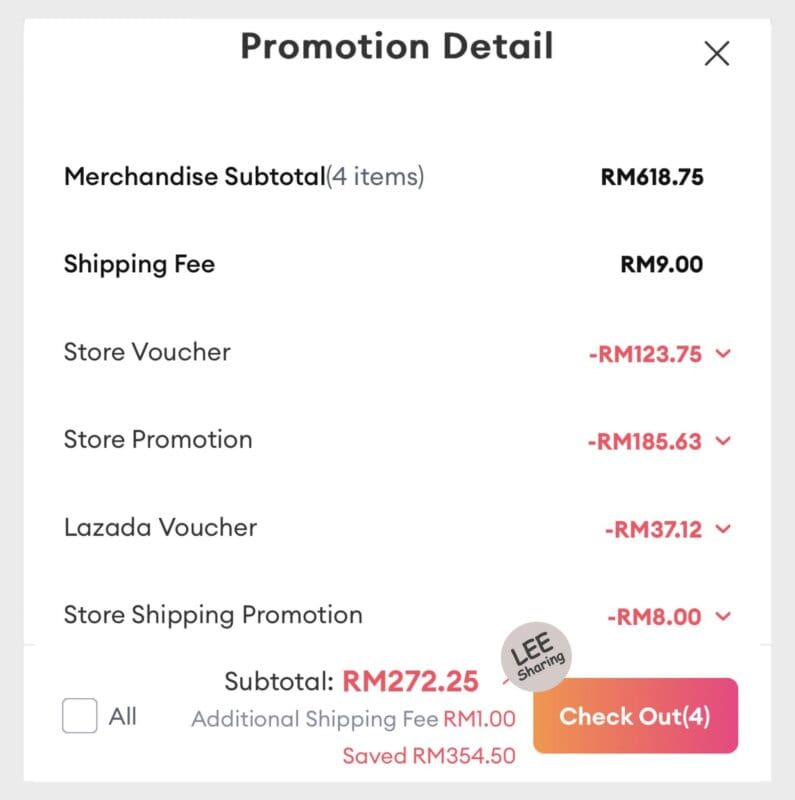Tick the All checkbox
Image resolution: width=795 pixels, height=800 pixels.
[x=80, y=716]
